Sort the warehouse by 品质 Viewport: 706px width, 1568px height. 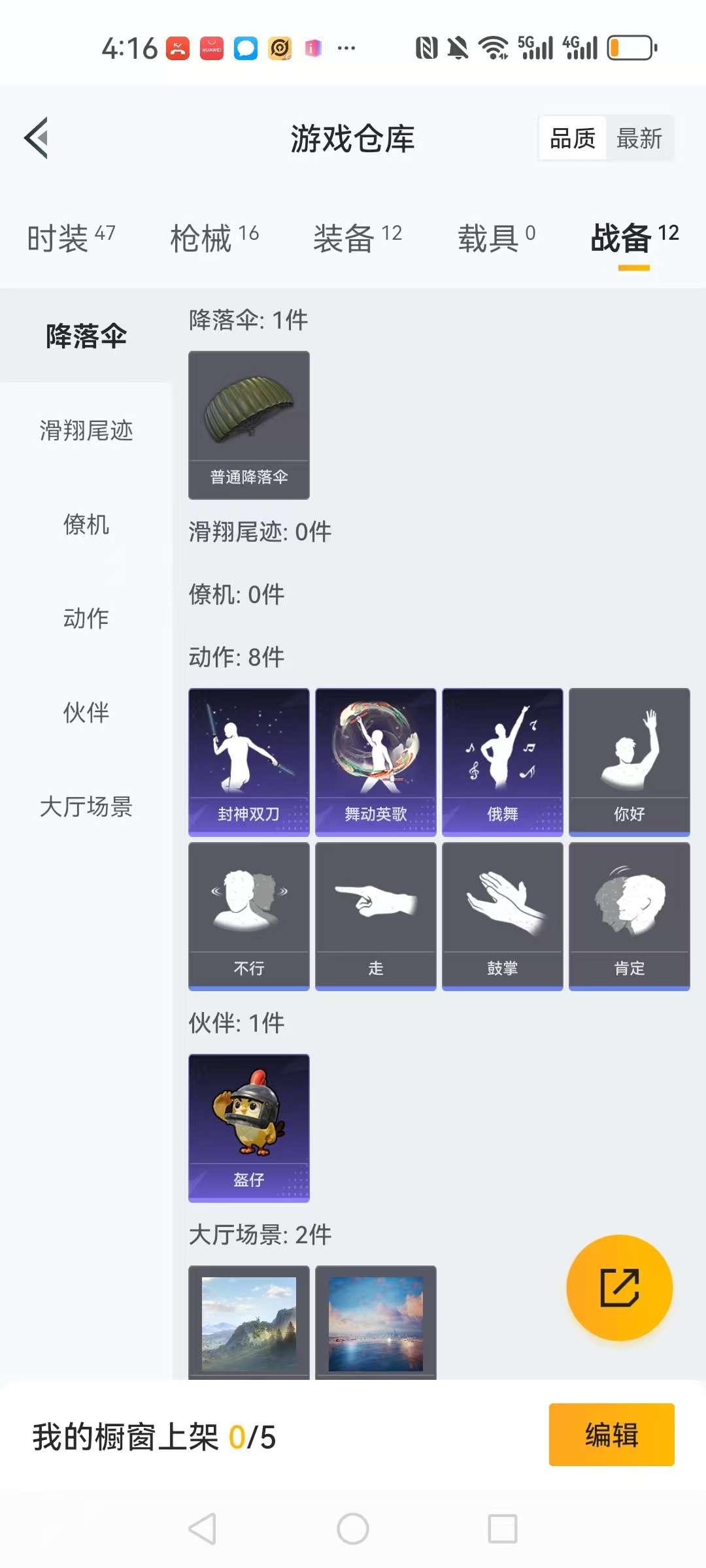tap(573, 139)
